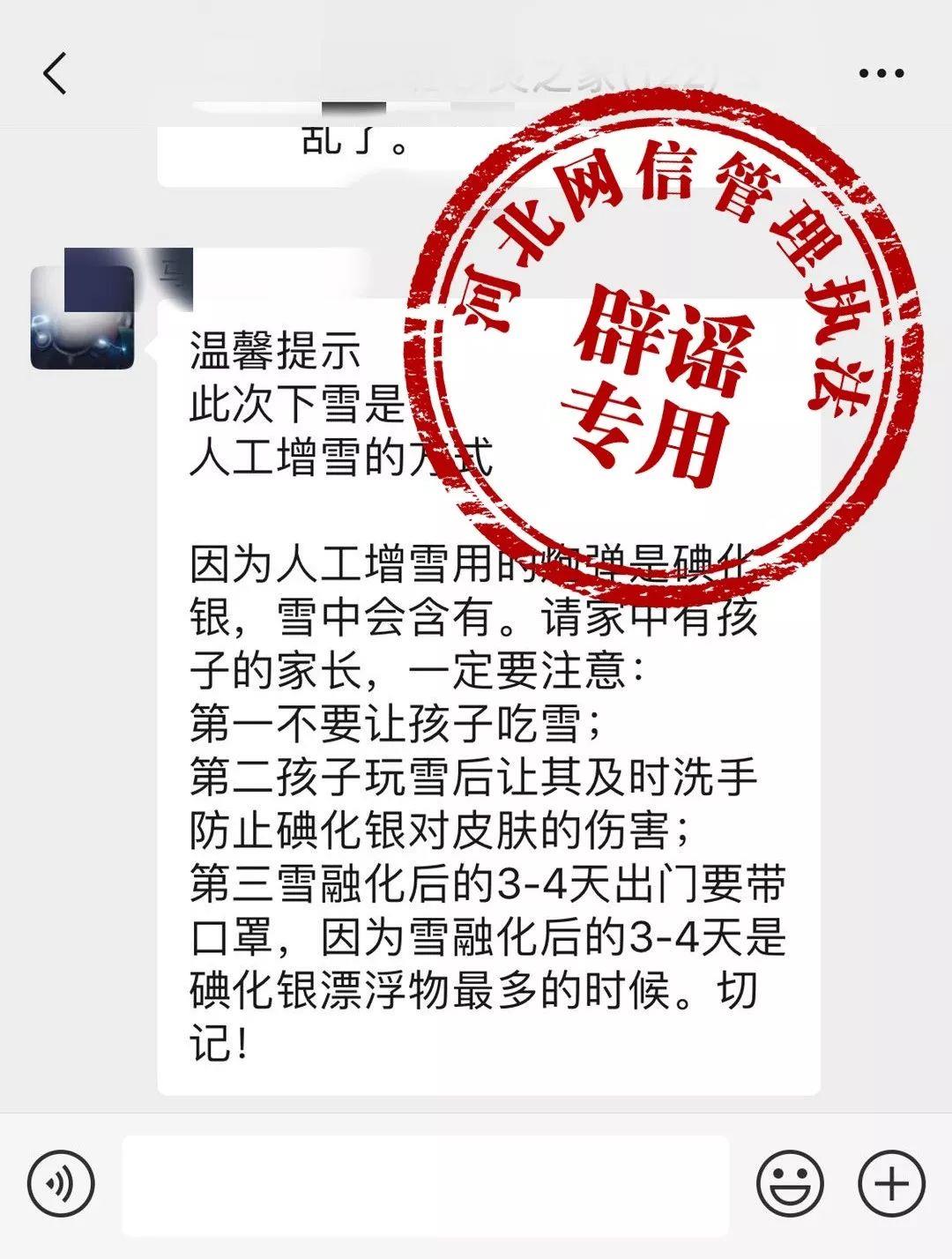This screenshot has height=1259, width=952.
Task: Go back to the chat list
Action: [55, 73]
